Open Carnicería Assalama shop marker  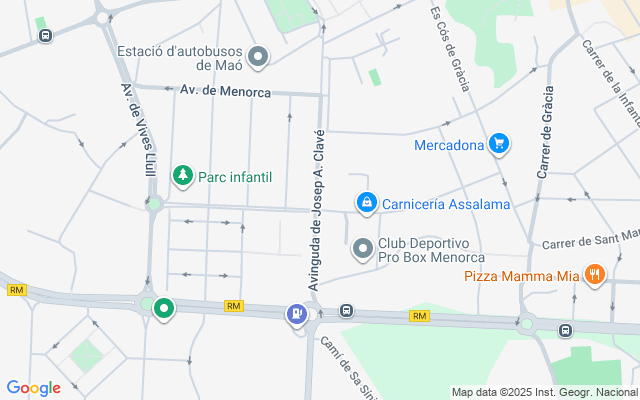coord(367,204)
